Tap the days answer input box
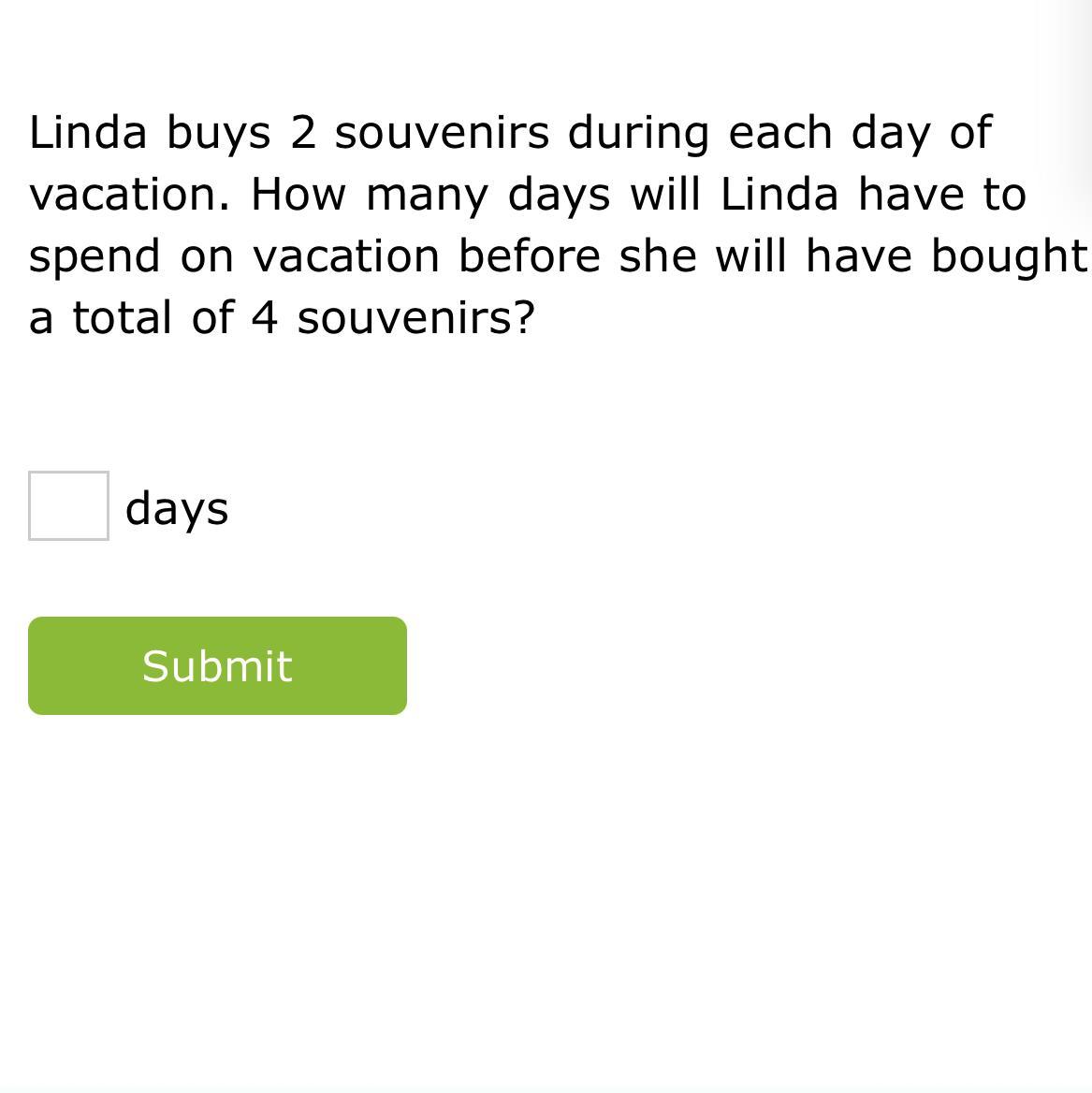1092x1093 pixels. point(68,505)
